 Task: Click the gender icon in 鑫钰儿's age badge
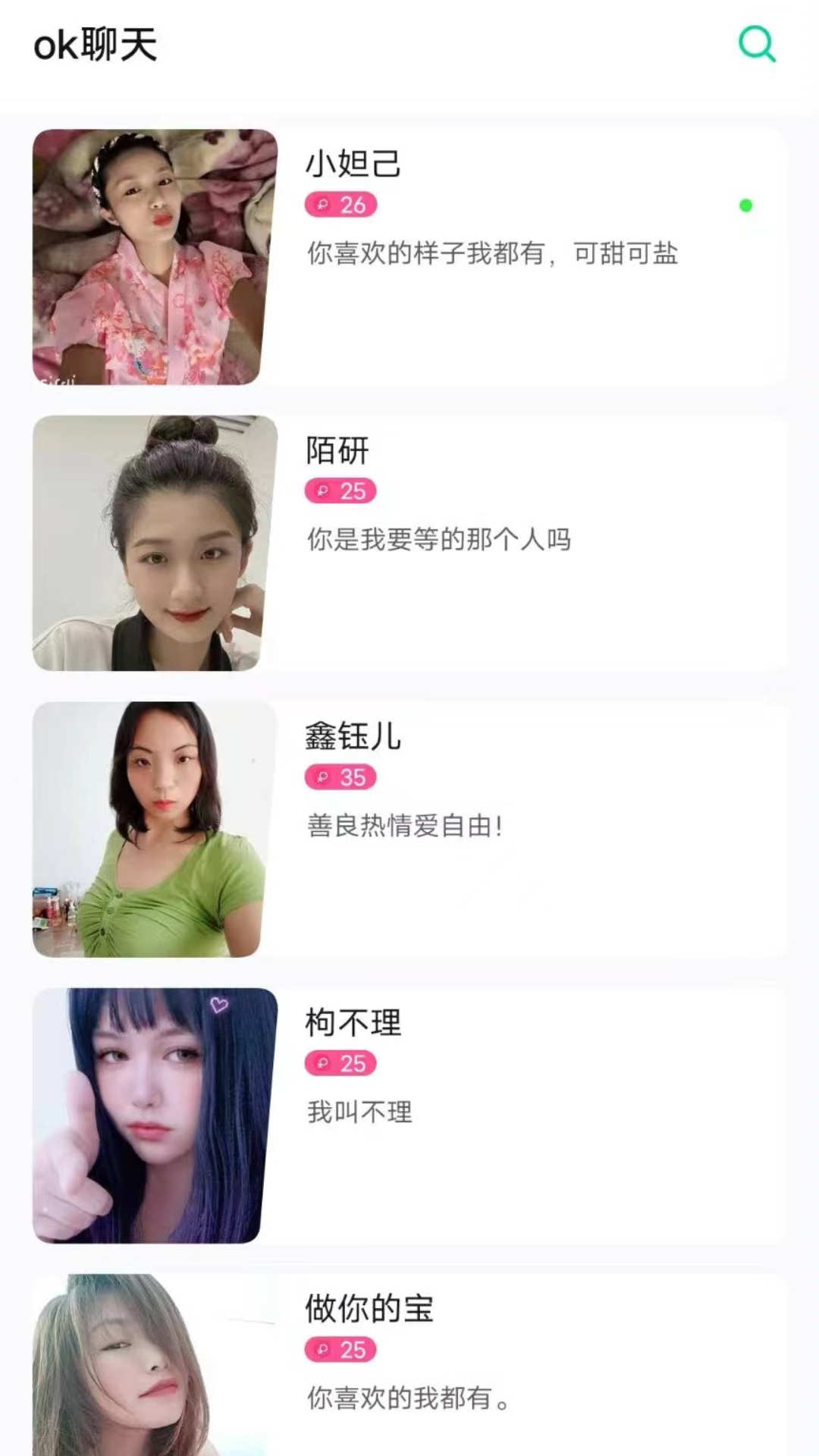coord(323,777)
